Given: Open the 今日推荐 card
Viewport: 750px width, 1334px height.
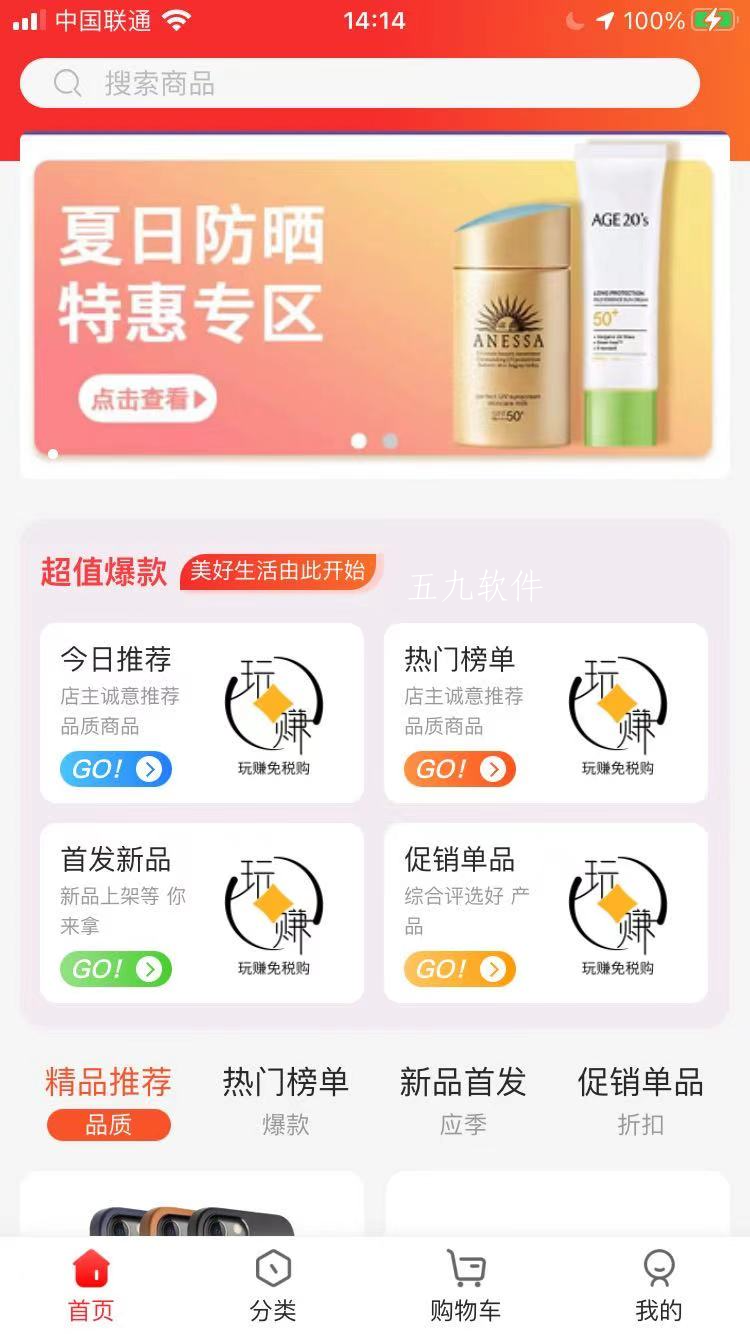Looking at the screenshot, I should click(201, 712).
